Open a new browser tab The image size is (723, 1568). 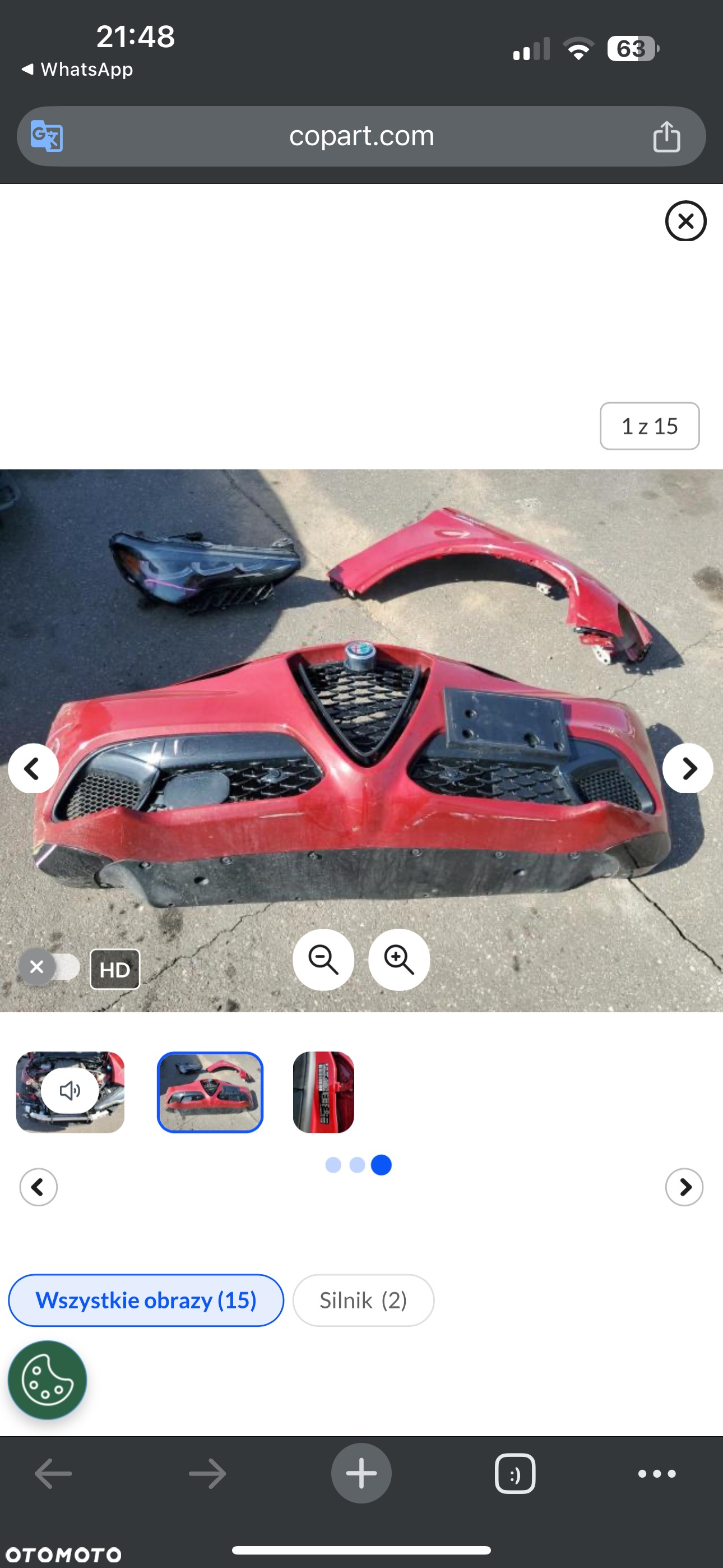(x=361, y=1473)
